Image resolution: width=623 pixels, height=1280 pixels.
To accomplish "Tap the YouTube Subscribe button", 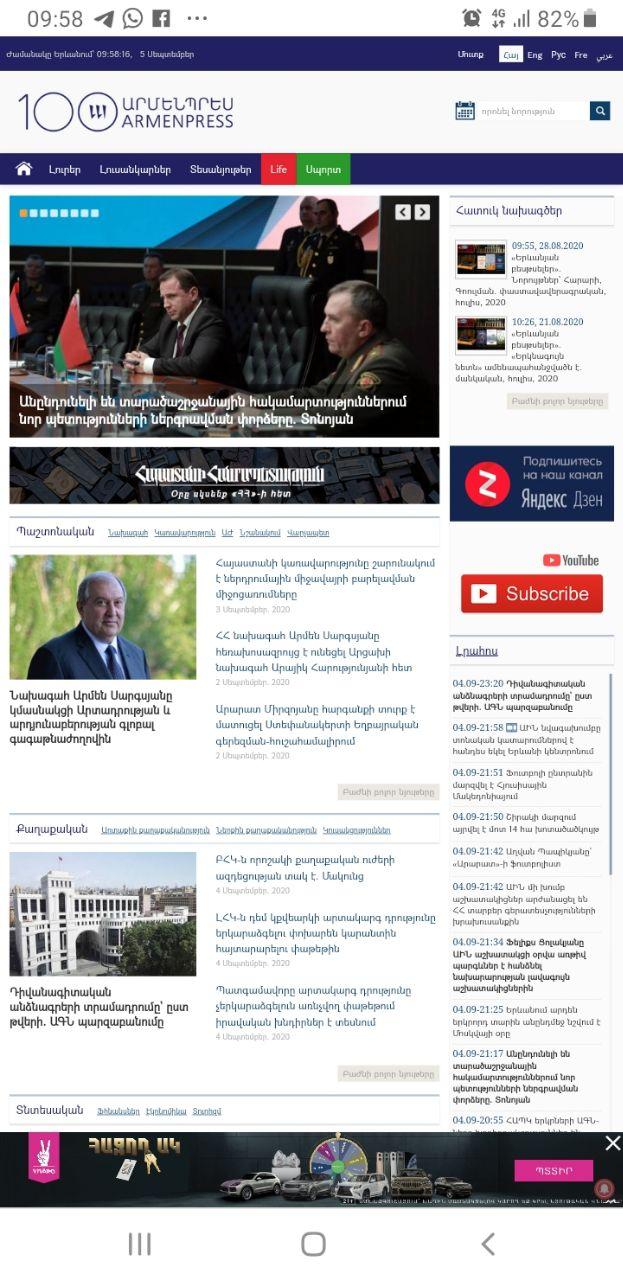I will [x=531, y=594].
